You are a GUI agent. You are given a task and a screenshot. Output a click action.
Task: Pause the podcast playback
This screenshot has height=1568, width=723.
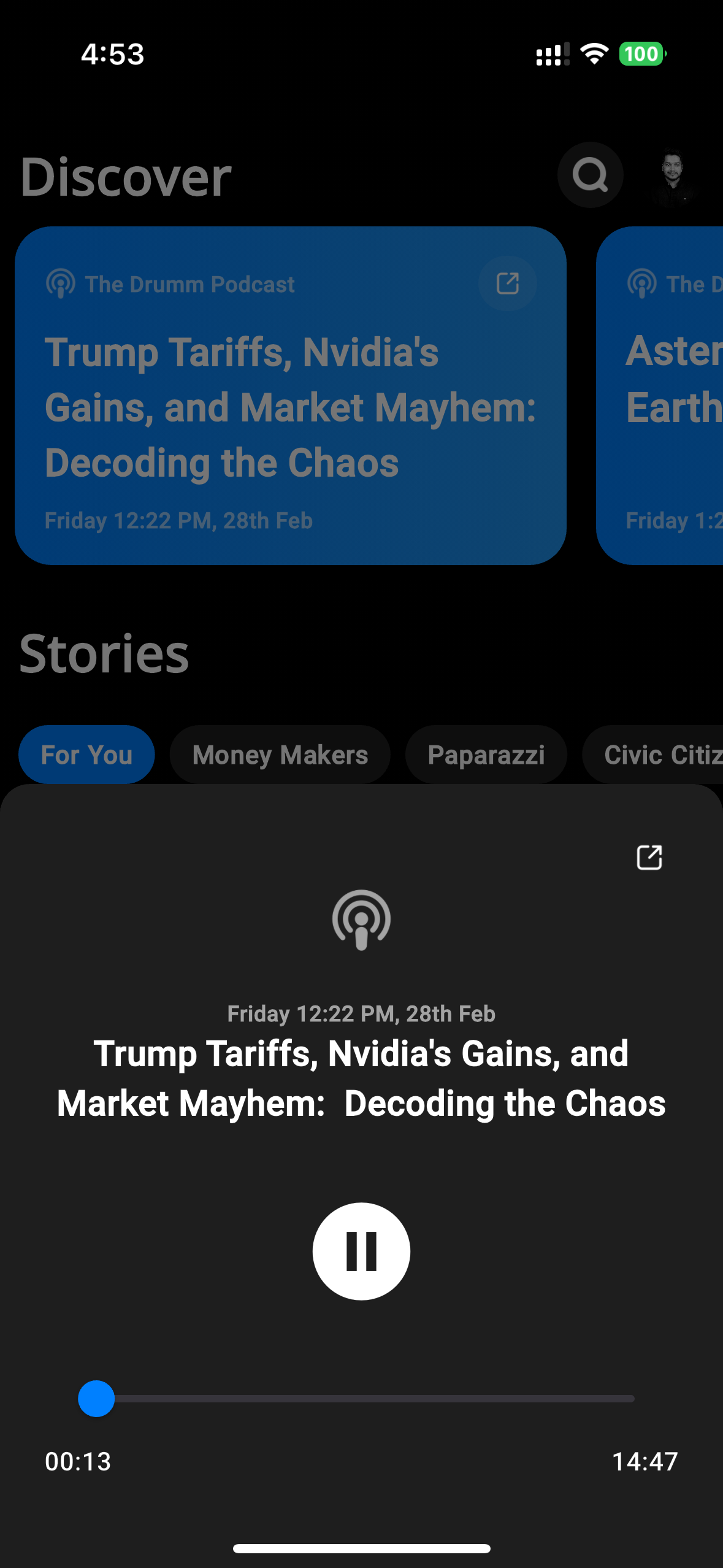point(361,1251)
